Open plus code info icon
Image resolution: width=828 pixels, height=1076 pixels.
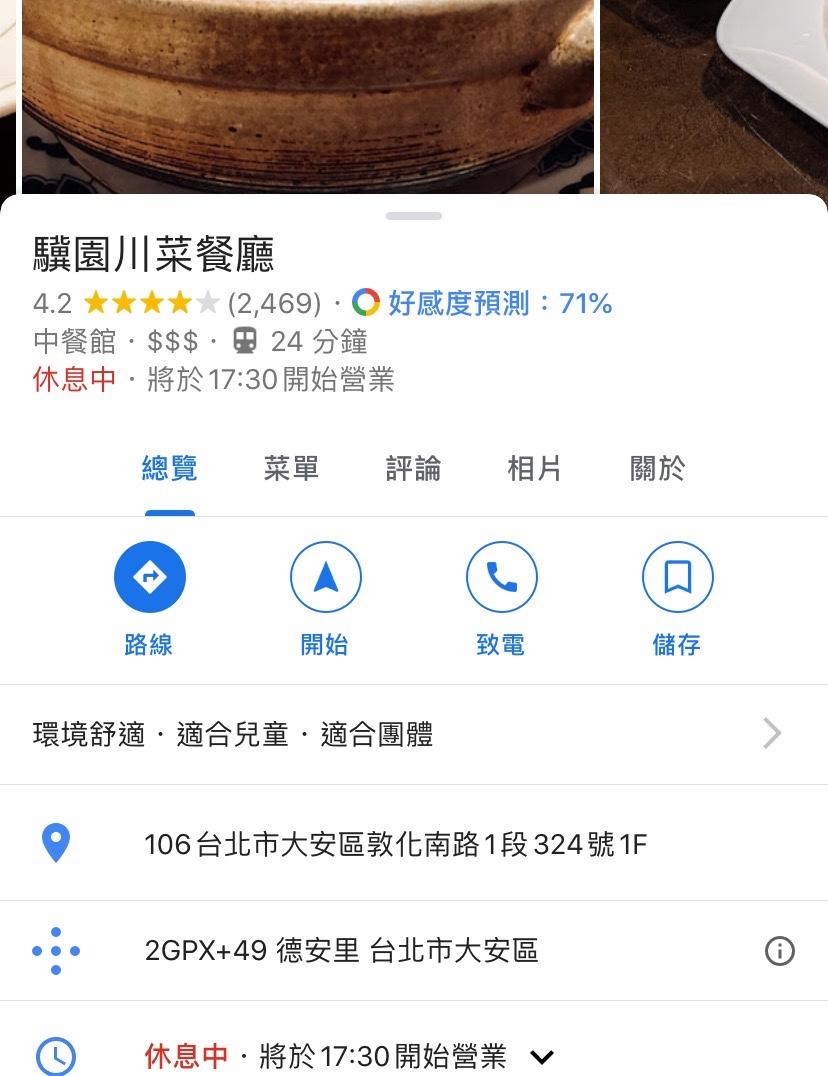point(779,951)
